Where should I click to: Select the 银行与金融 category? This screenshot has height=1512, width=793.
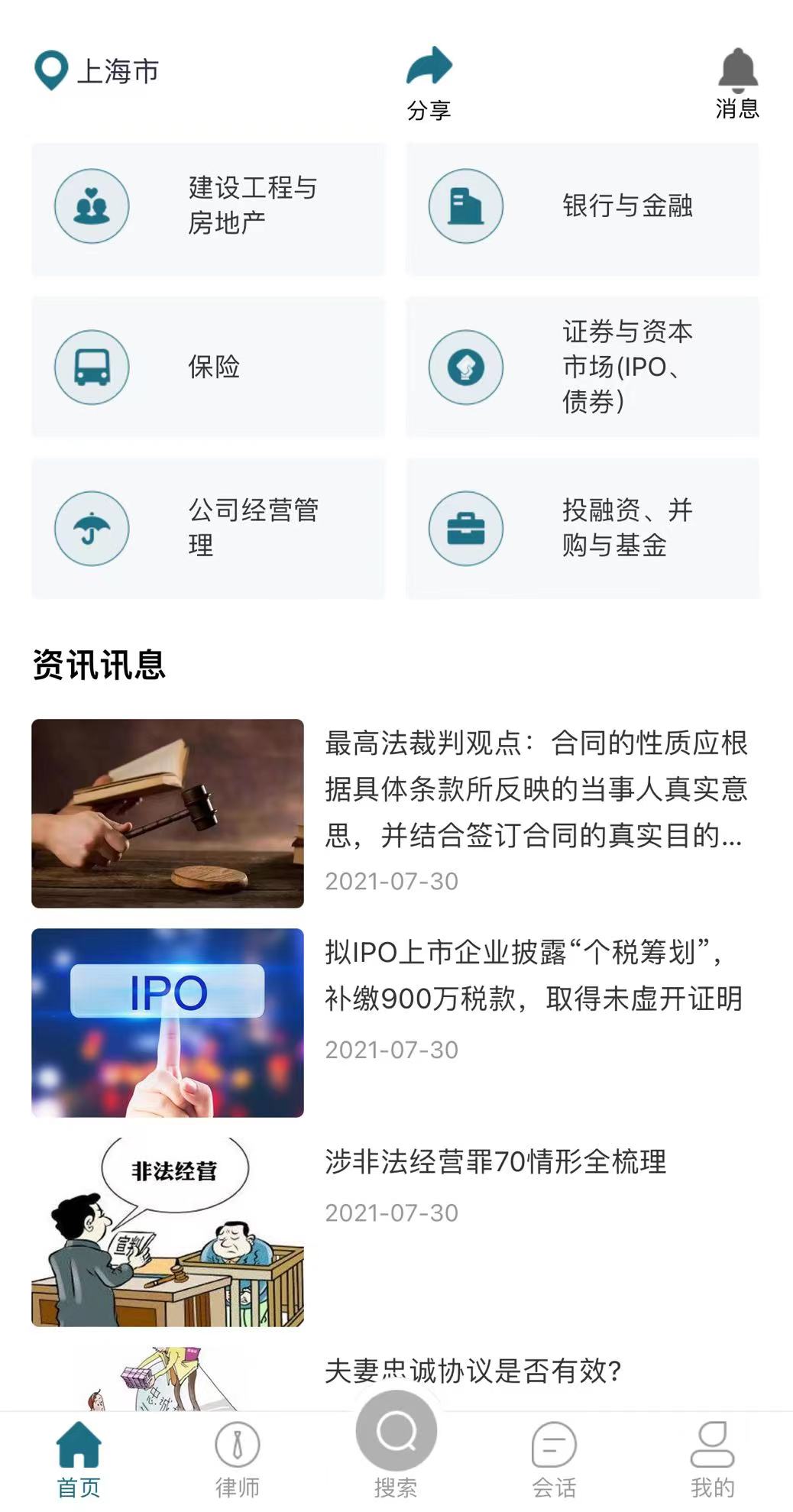point(582,208)
